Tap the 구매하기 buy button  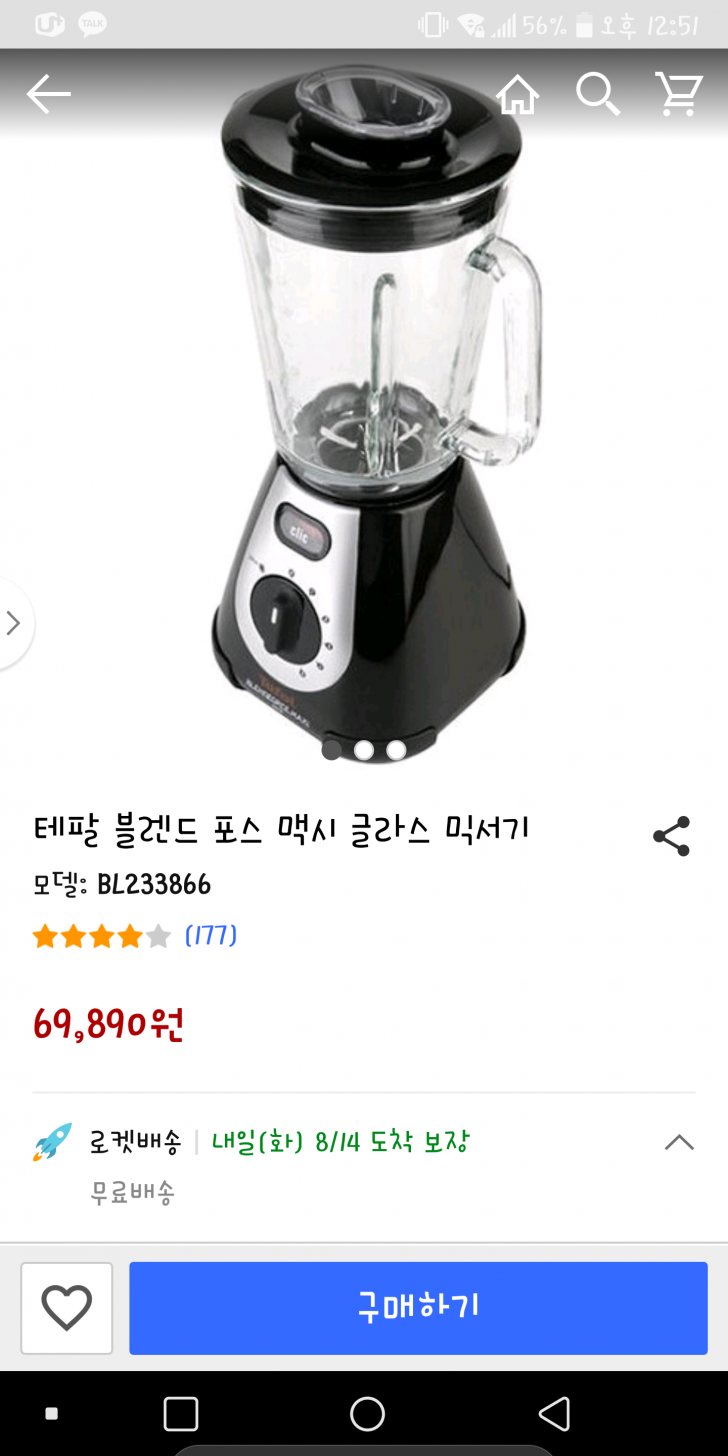(418, 1308)
